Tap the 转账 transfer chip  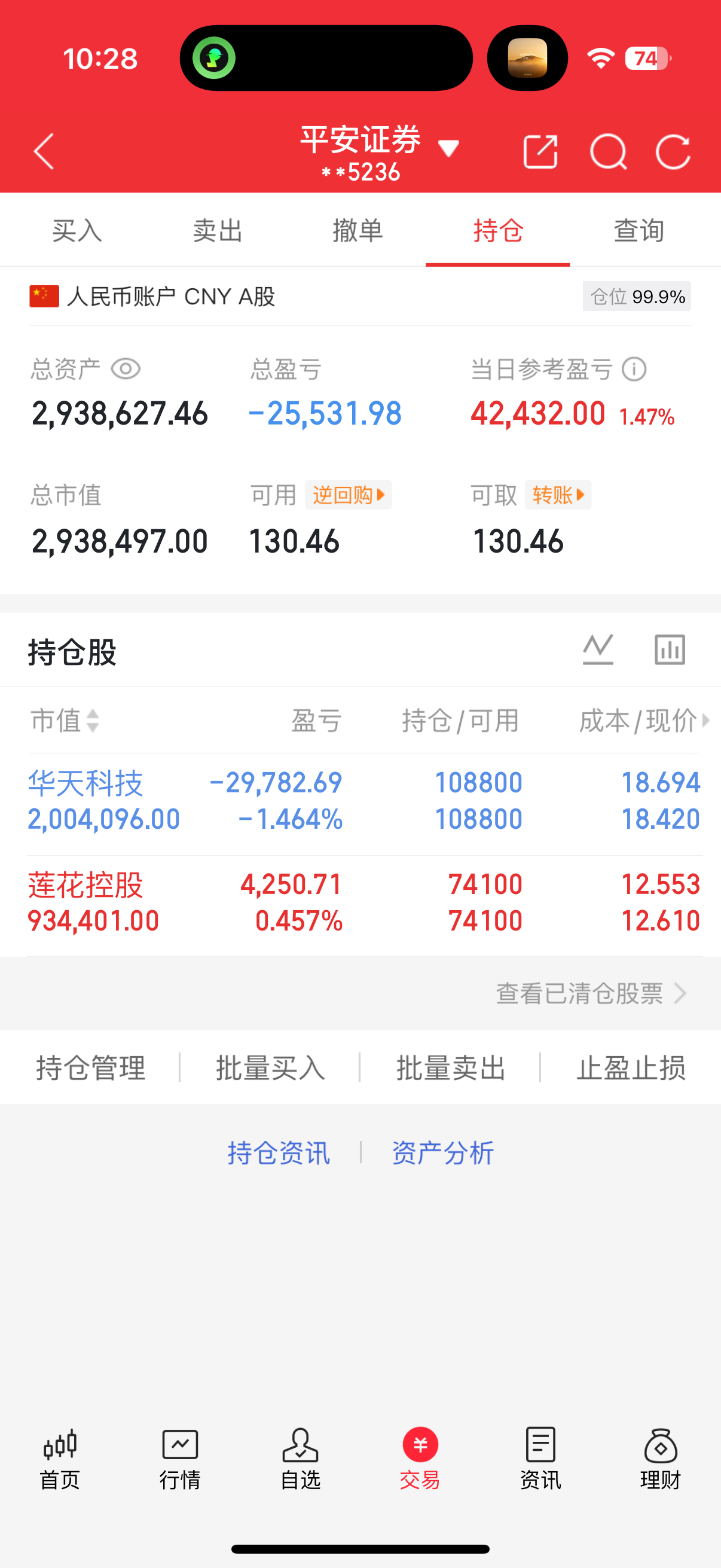(x=558, y=495)
